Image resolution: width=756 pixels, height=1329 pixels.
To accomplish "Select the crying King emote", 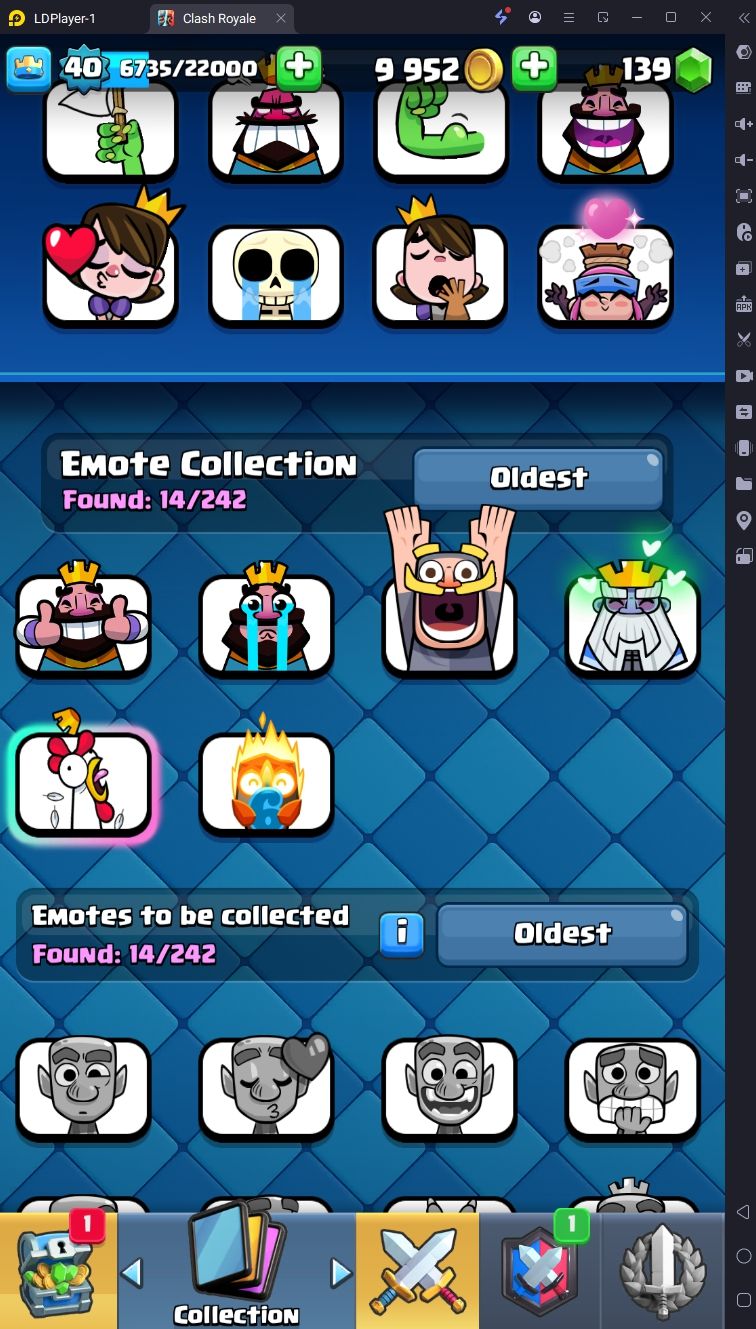I will click(x=266, y=624).
